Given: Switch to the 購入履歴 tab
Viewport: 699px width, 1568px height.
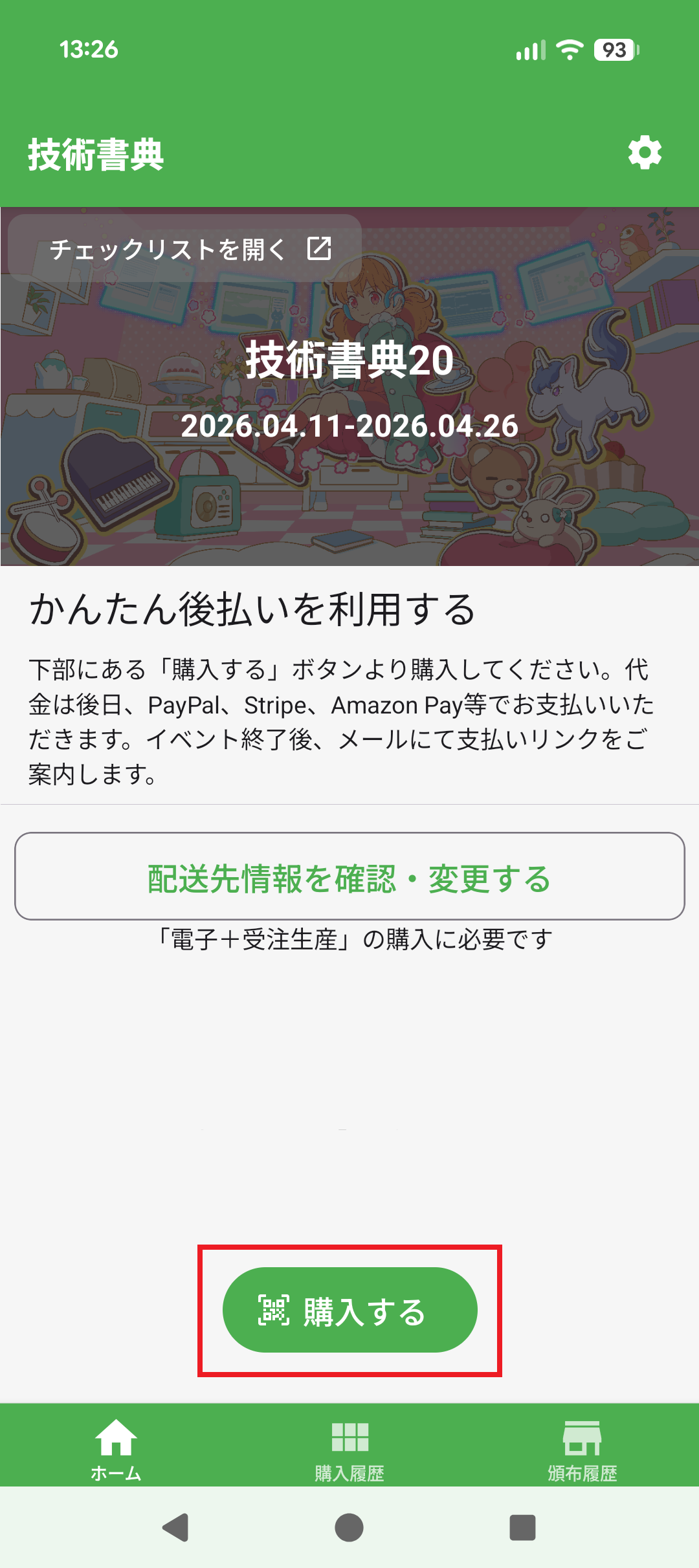Looking at the screenshot, I should tap(349, 1449).
